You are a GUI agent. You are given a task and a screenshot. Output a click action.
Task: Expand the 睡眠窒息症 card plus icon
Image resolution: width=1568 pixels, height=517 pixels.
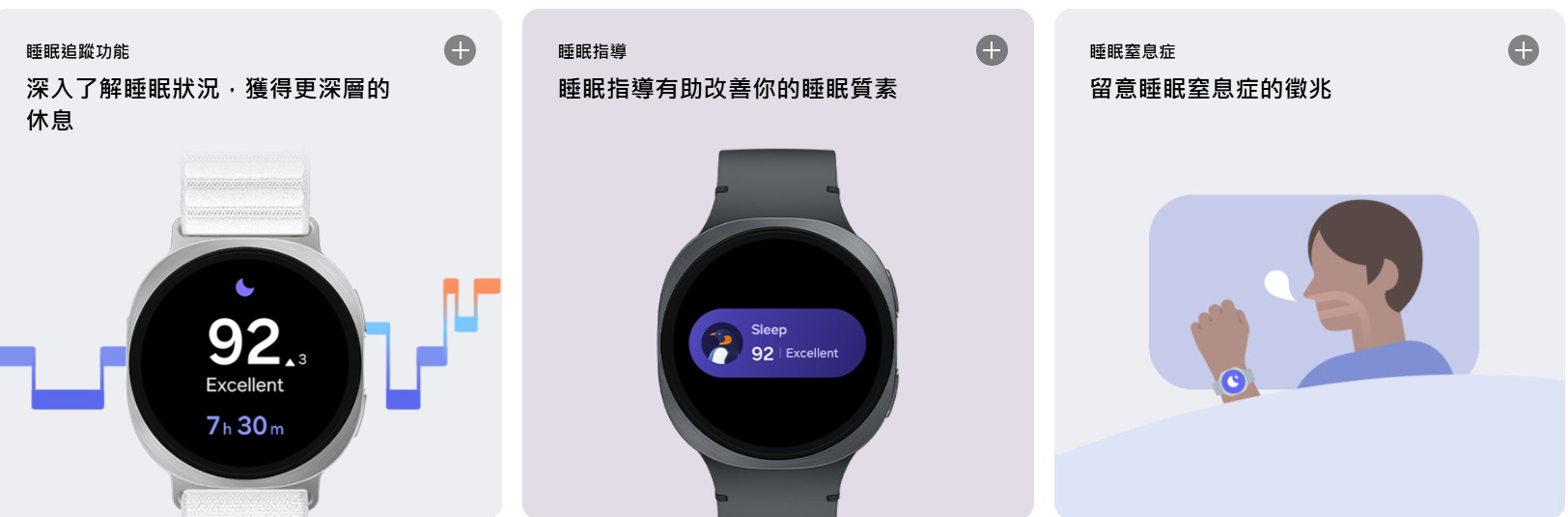click(1524, 50)
